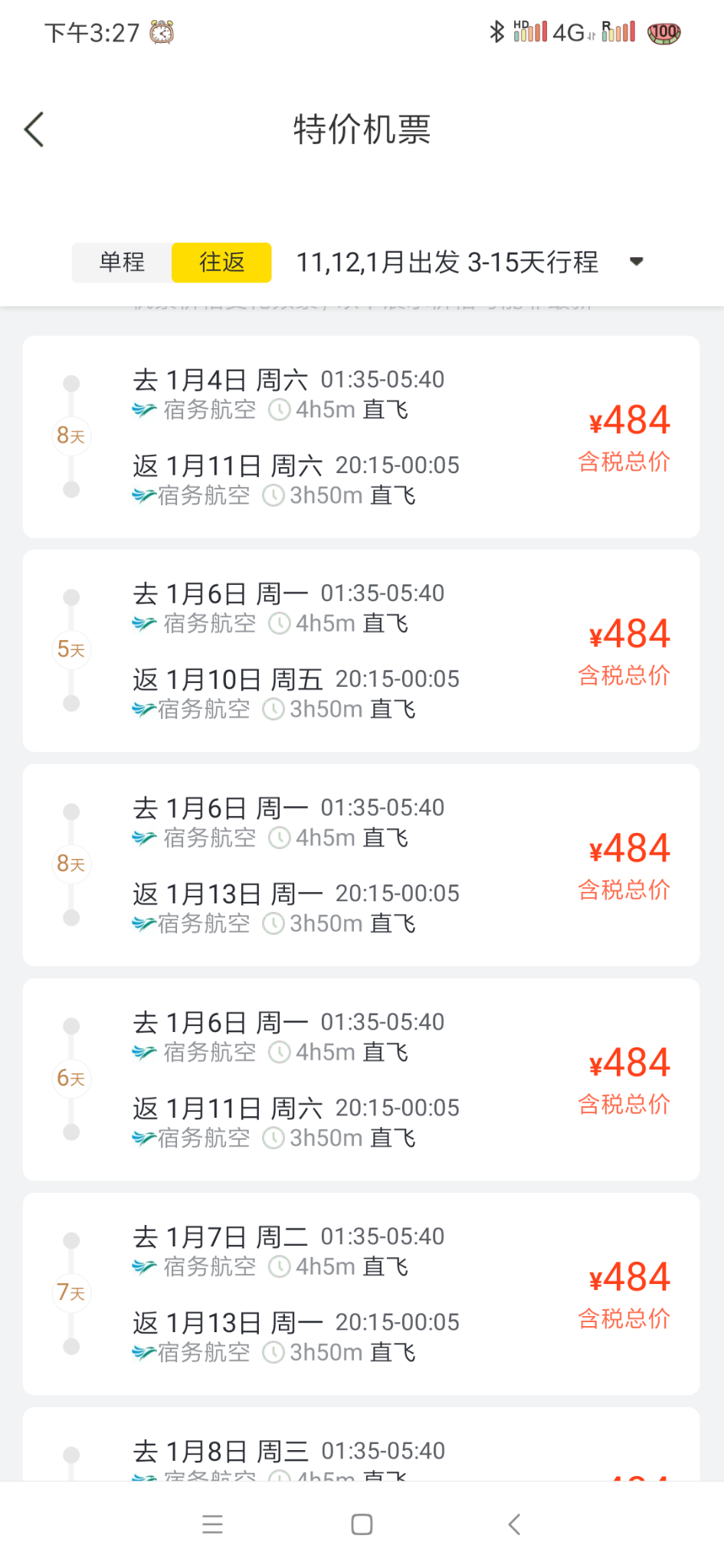724x1568 pixels.
Task: Open the 1月4日 to 1月11日 8天 flight
Action: tap(362, 437)
